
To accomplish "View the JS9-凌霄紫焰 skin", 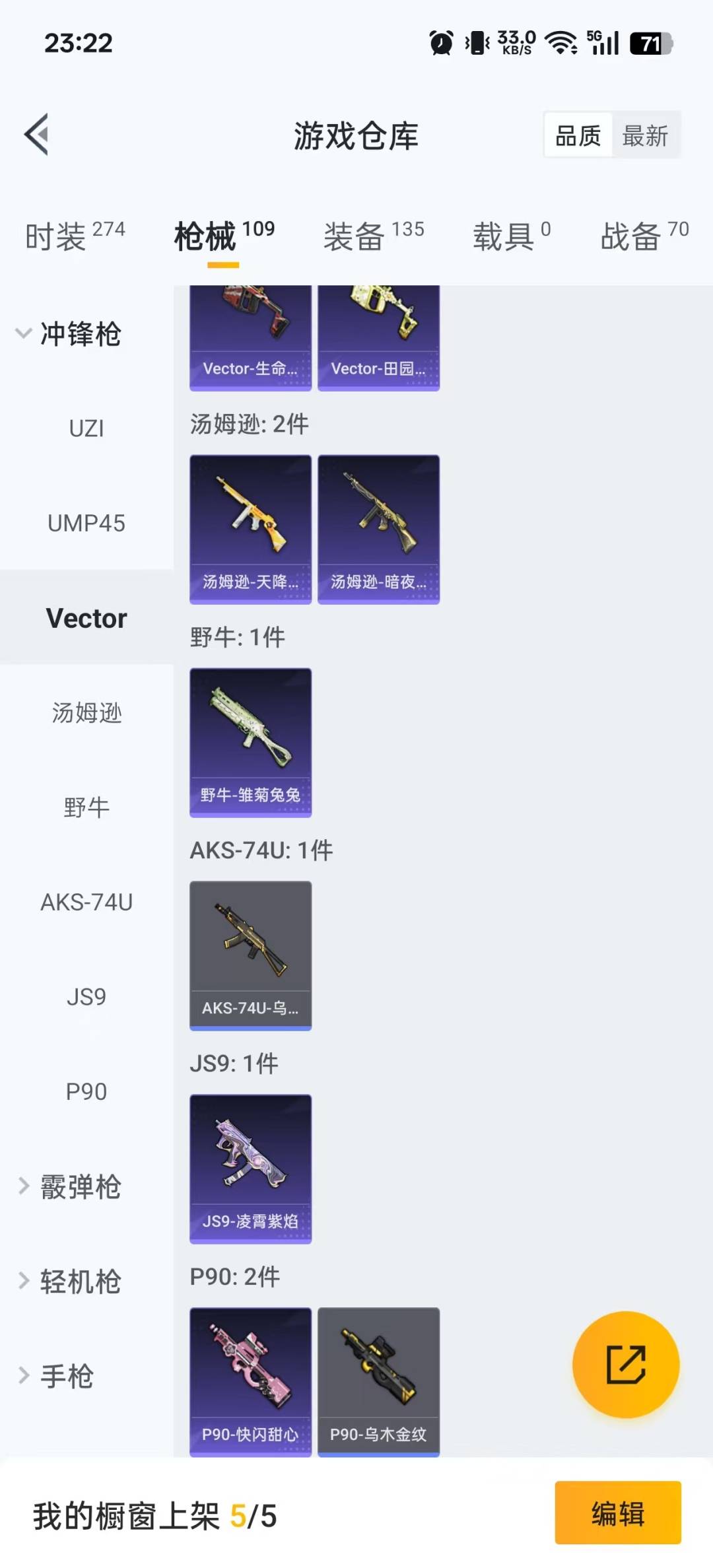I will [x=250, y=1169].
